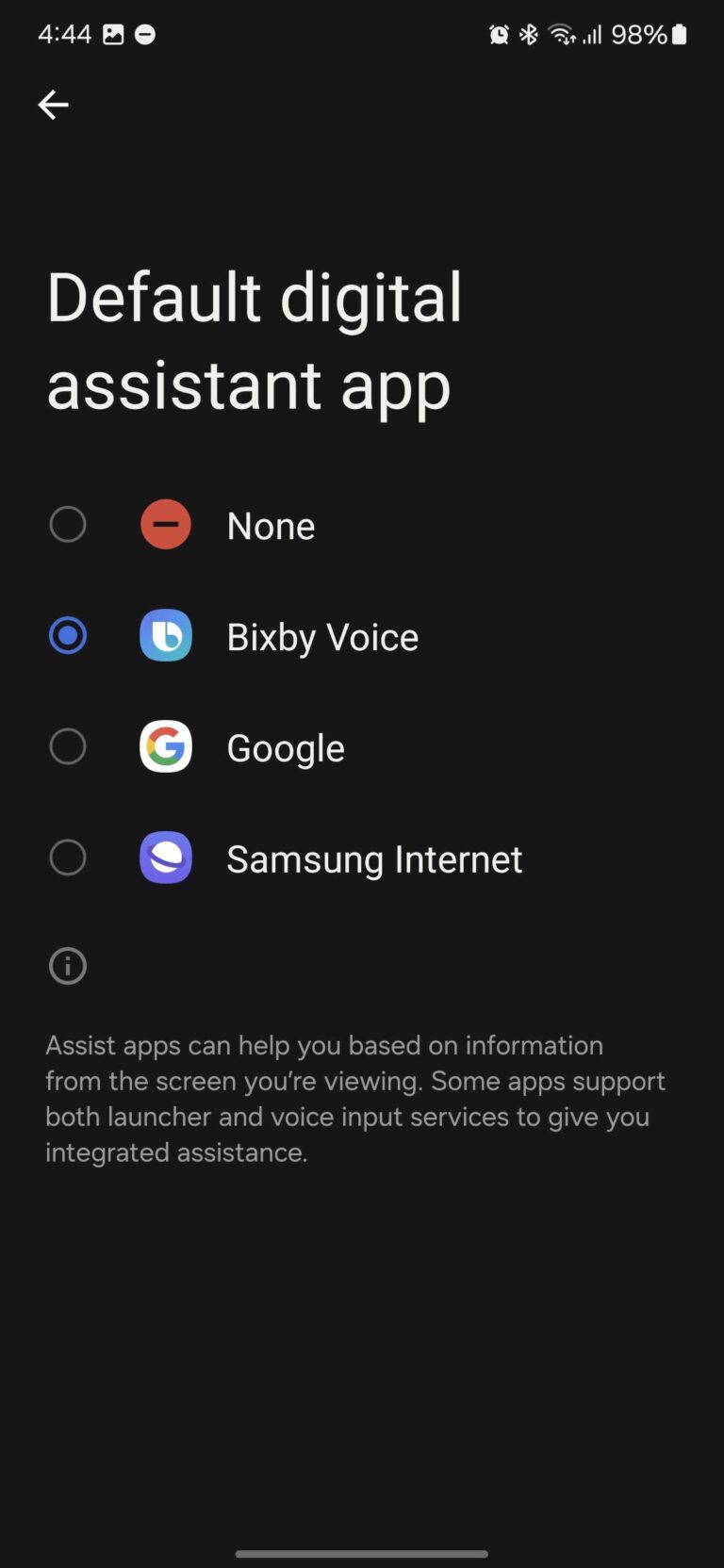This screenshot has width=724, height=1568.
Task: Click the Wi-Fi icon in status bar
Action: (561, 34)
